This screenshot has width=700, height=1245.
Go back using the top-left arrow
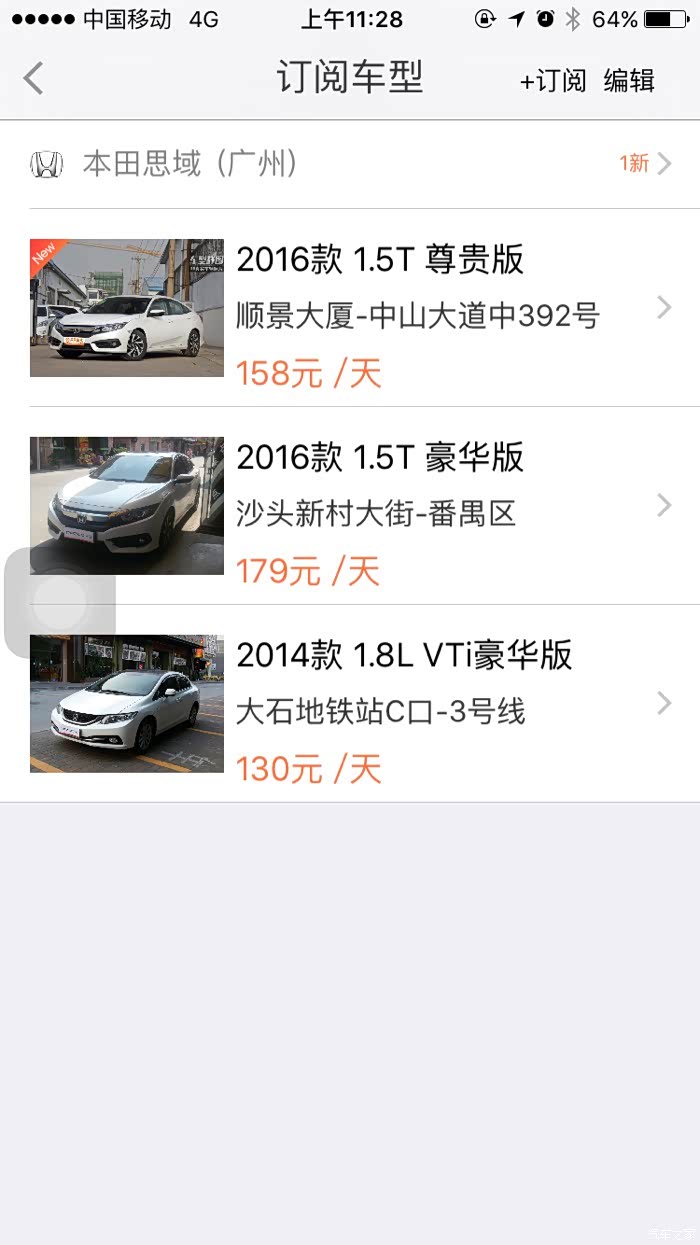click(x=34, y=78)
